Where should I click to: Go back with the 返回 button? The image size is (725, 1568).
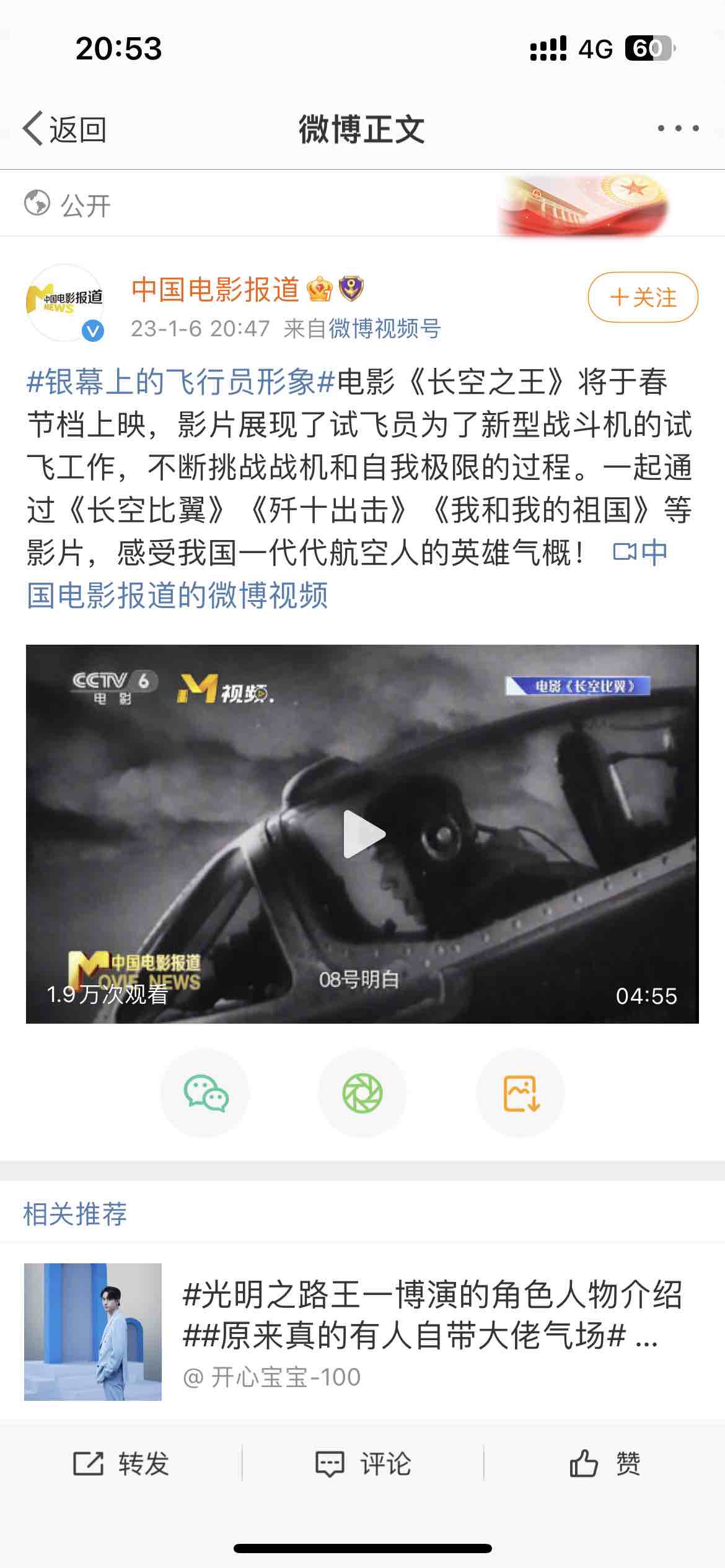(x=64, y=129)
